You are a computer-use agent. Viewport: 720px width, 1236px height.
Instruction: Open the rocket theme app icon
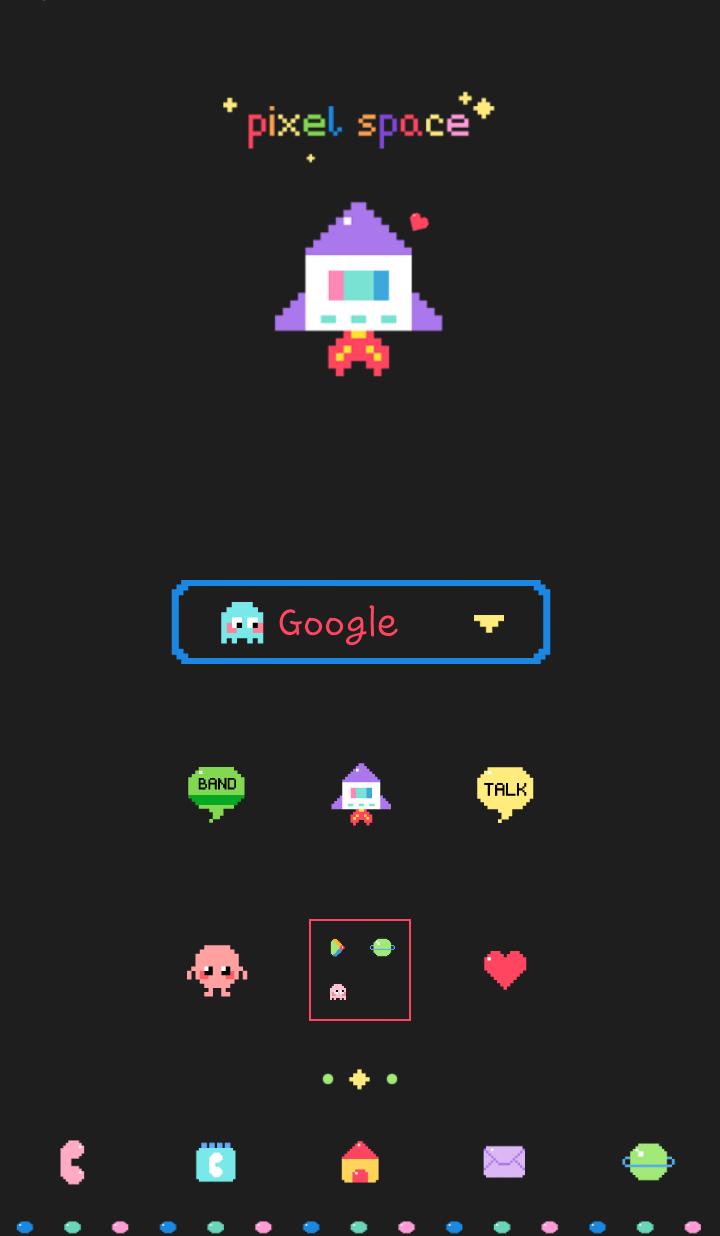click(360, 794)
